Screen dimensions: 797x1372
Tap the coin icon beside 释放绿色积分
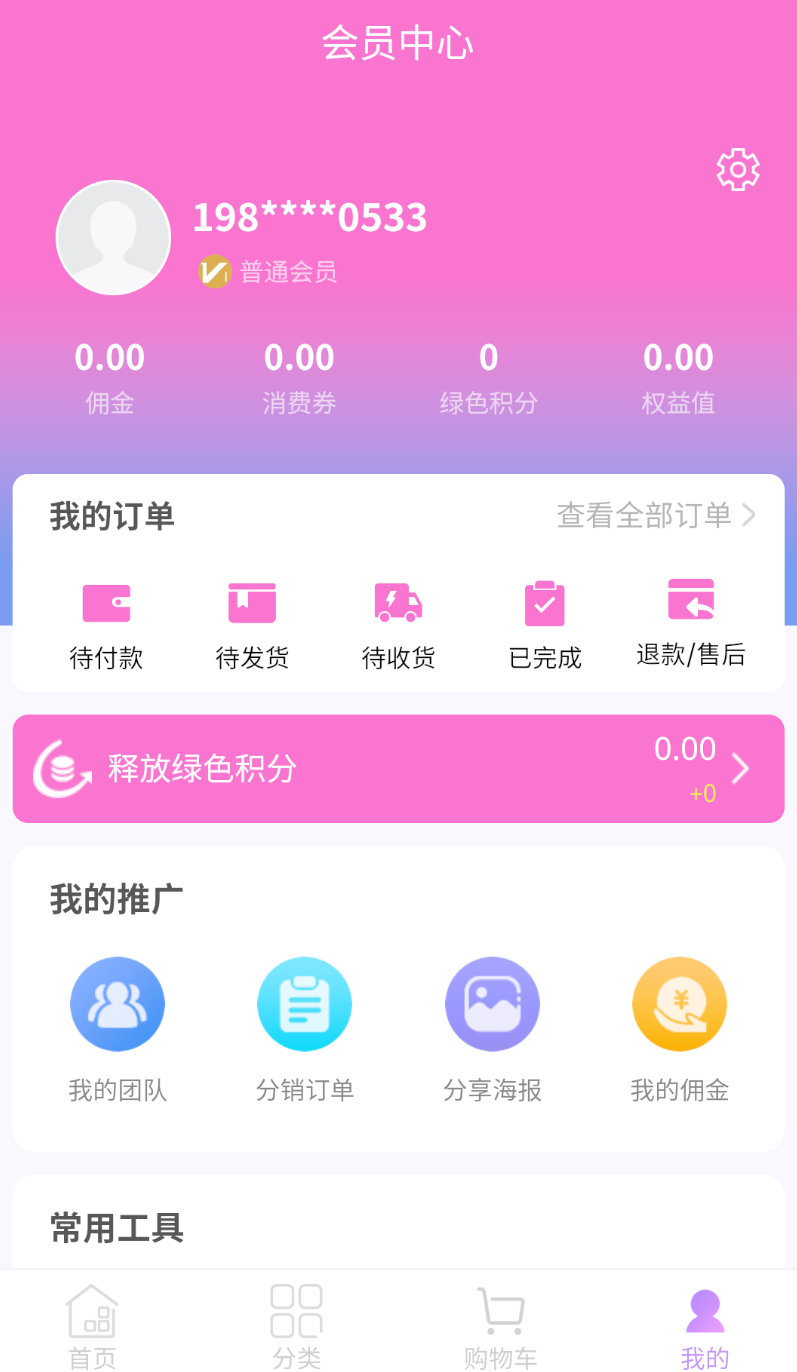tap(62, 769)
